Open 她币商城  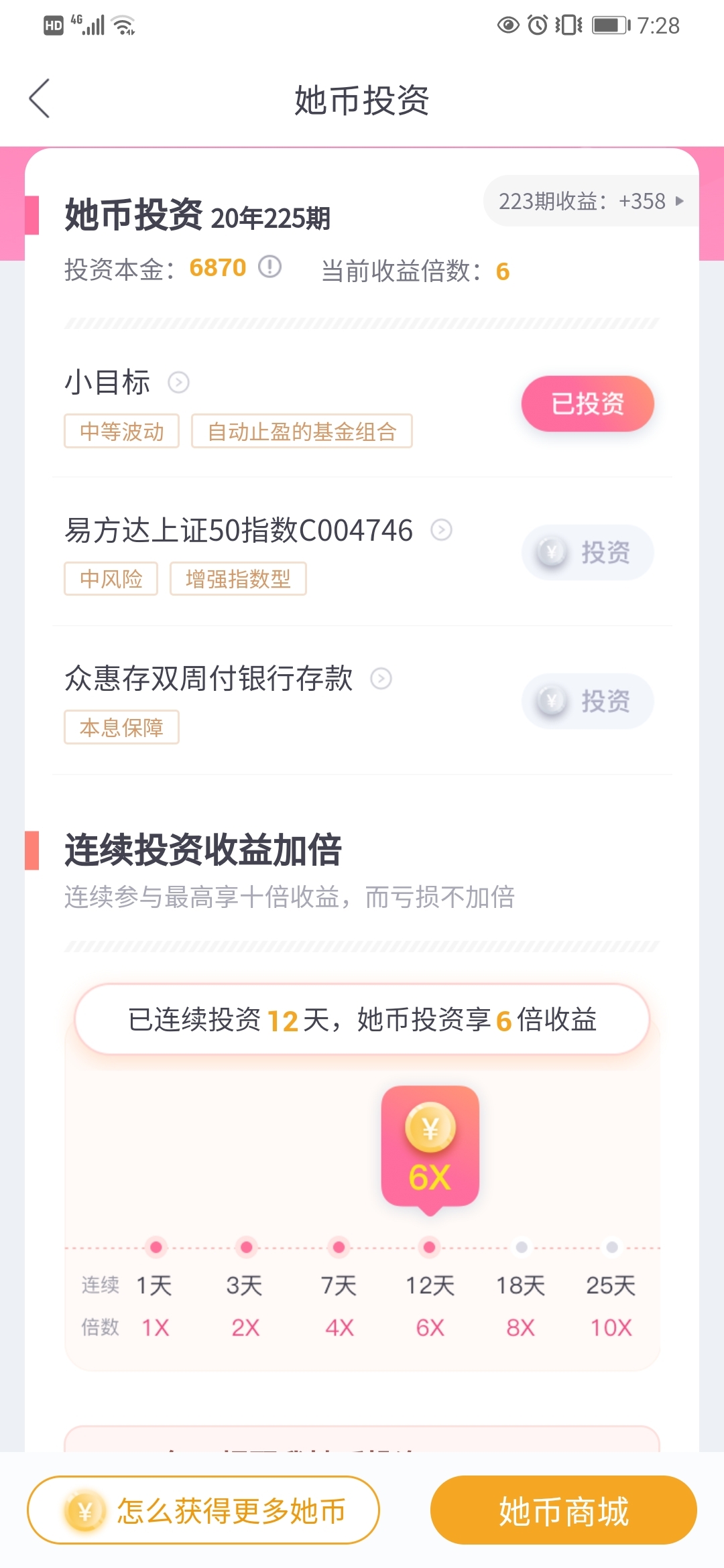(x=564, y=1510)
